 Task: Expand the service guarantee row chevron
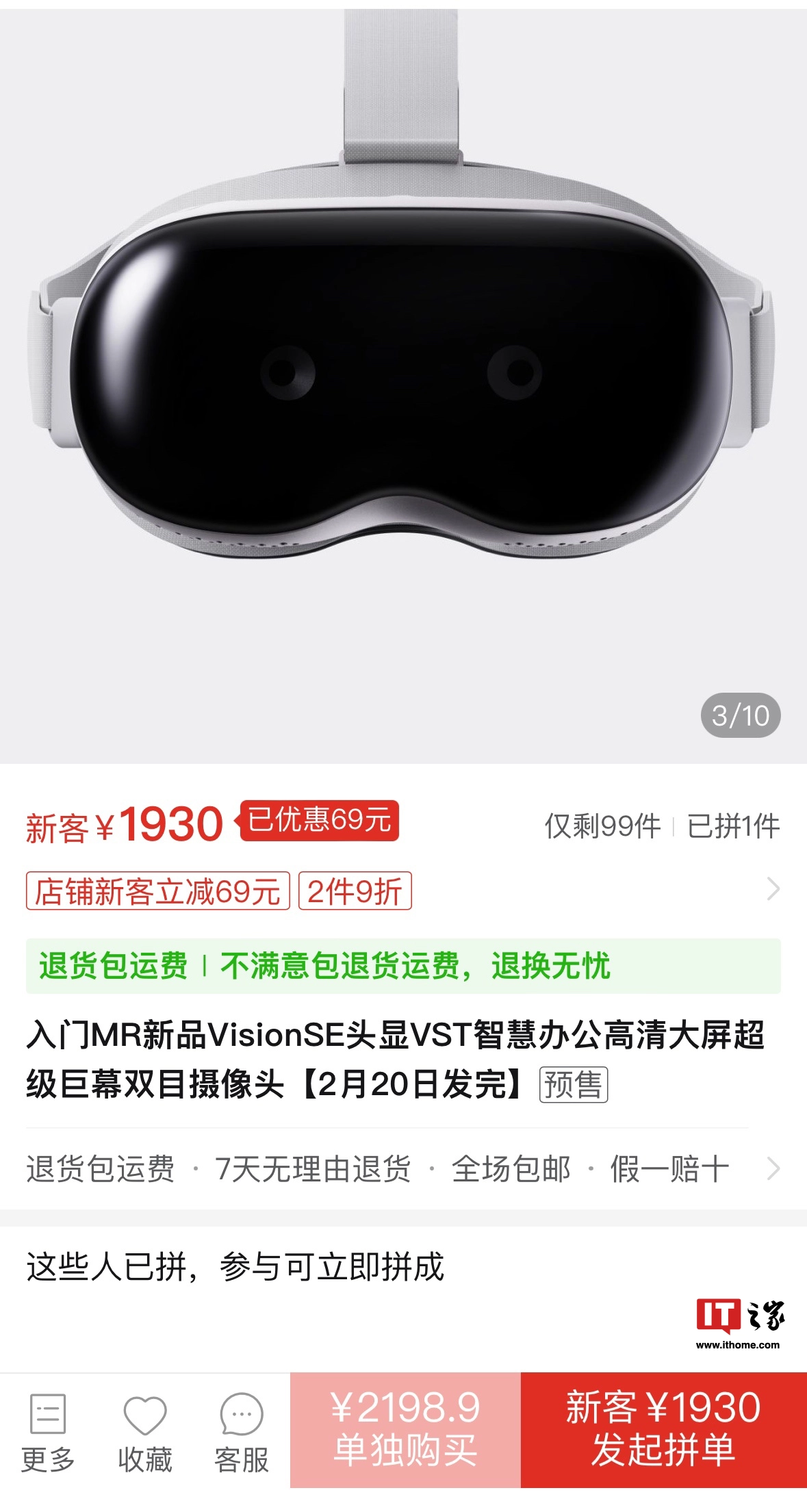pyautogui.click(x=774, y=1168)
